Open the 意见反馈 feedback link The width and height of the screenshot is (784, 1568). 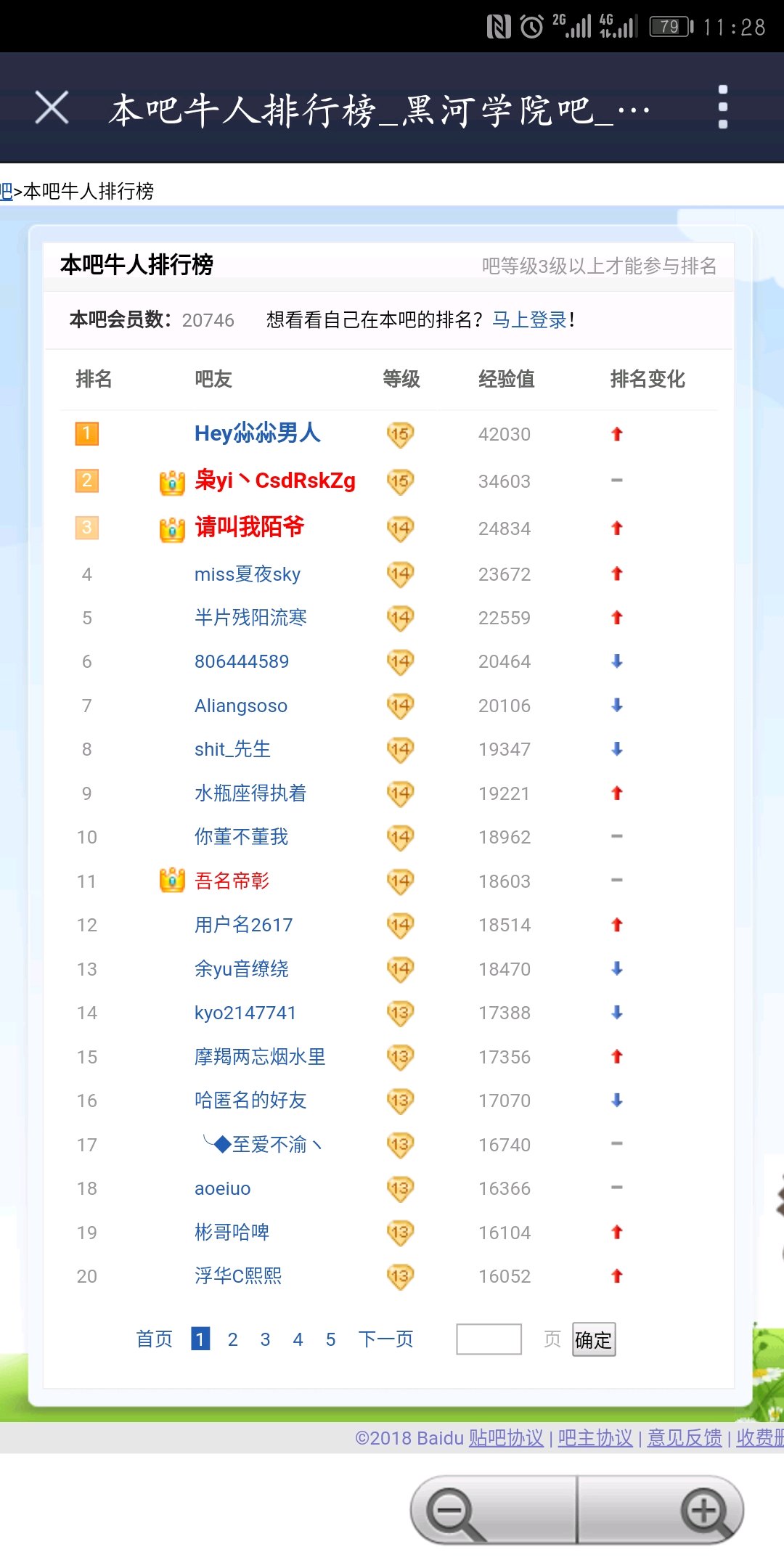click(685, 1438)
